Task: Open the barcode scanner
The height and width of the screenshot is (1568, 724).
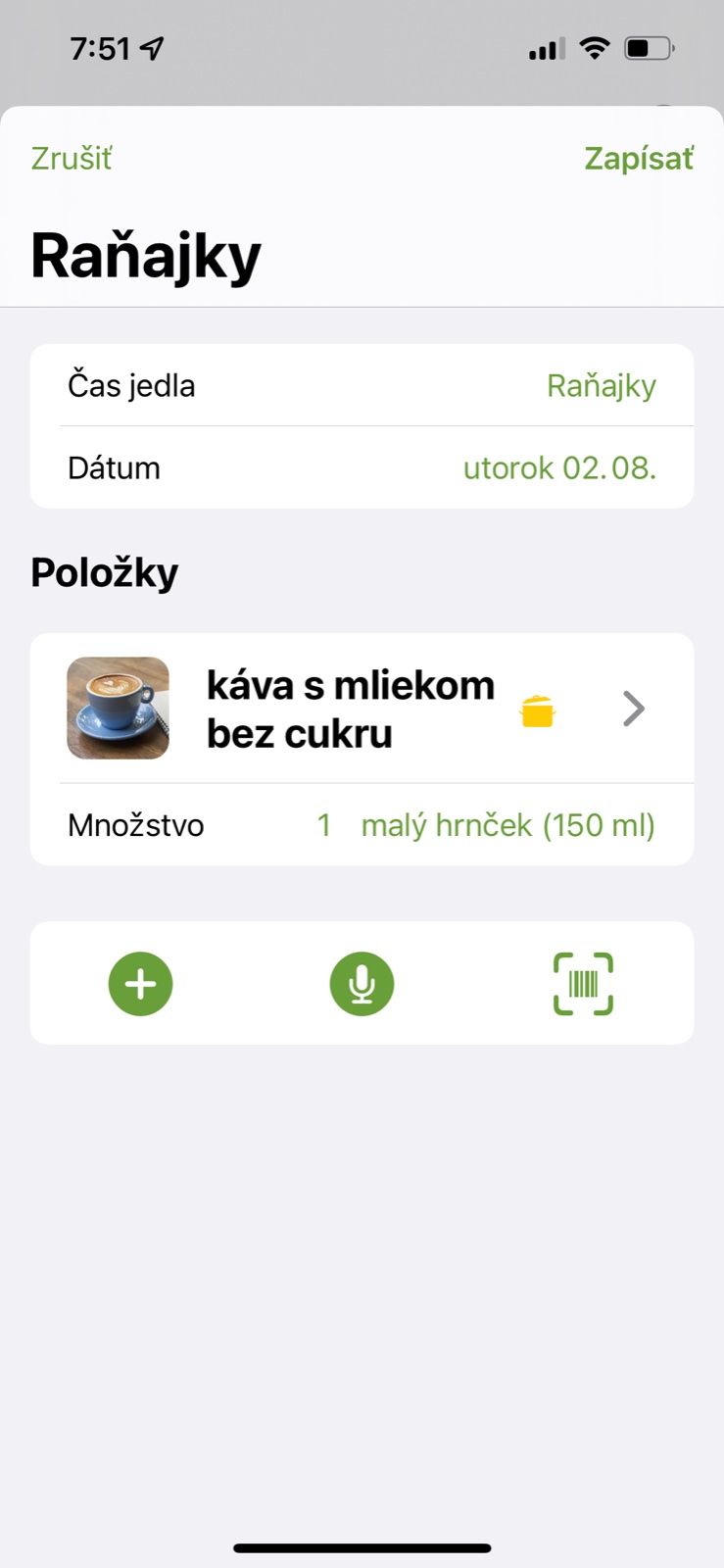Action: point(583,984)
